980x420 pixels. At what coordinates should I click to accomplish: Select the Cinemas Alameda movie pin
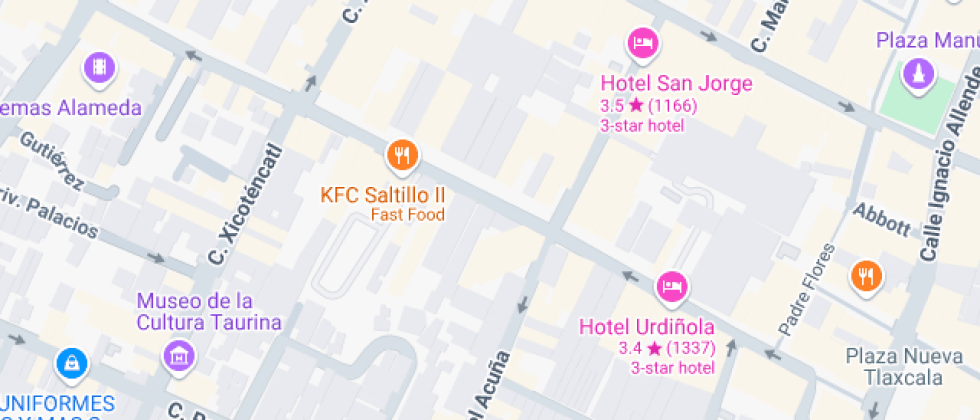pos(100,67)
